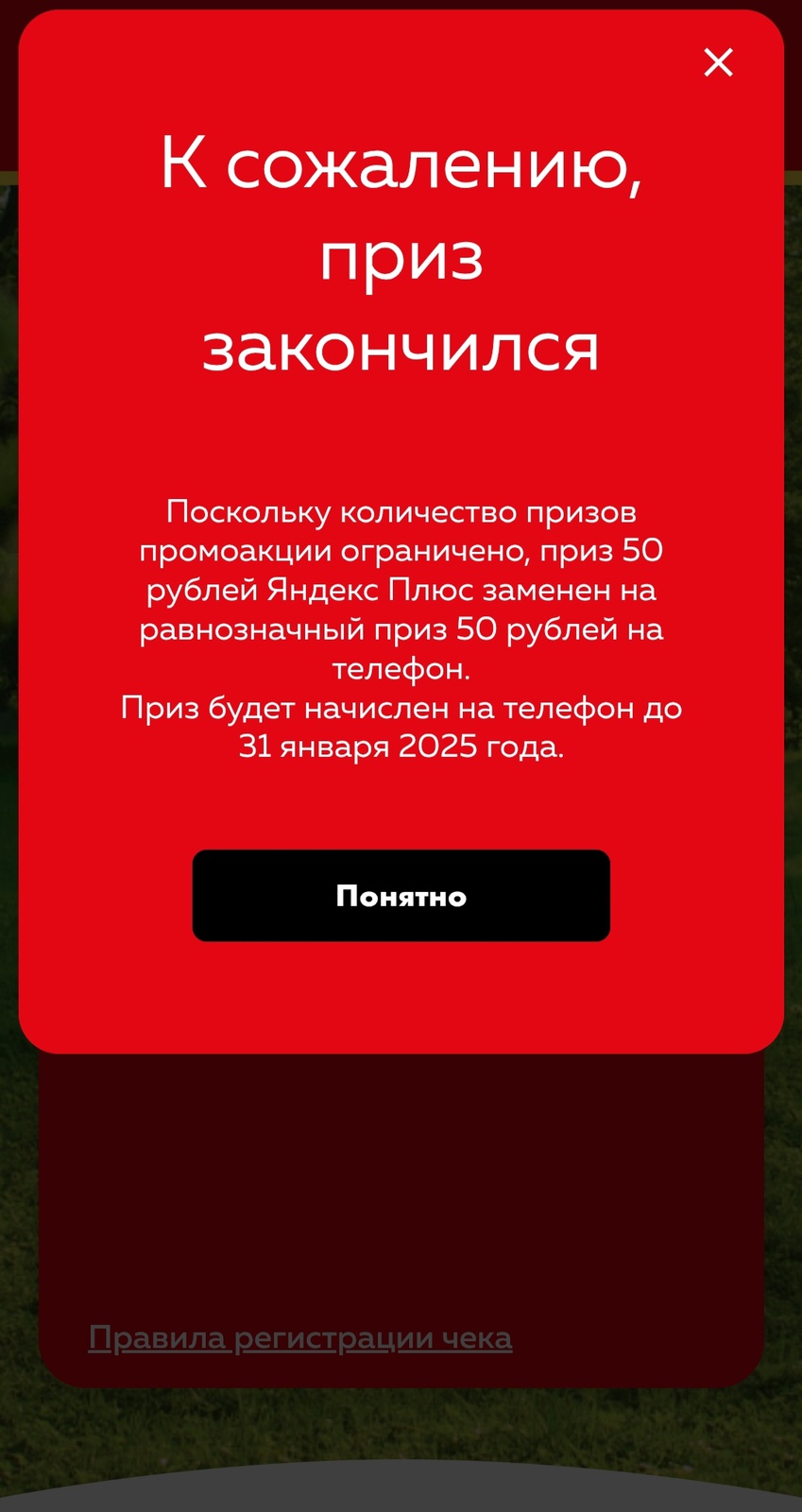
Task: Tap the Понятно button
Action: click(401, 895)
